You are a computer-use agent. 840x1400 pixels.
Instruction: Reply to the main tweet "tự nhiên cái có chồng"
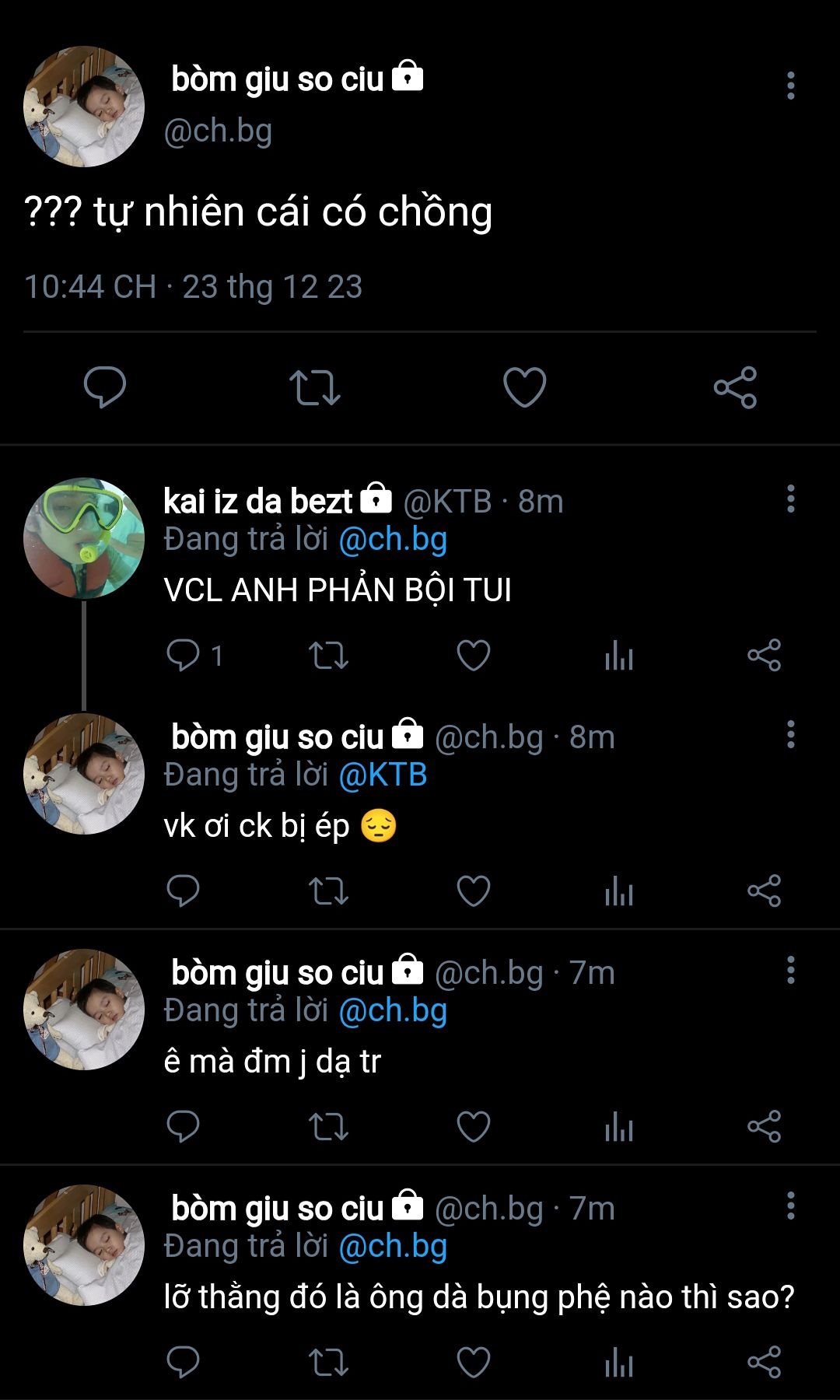pyautogui.click(x=105, y=387)
